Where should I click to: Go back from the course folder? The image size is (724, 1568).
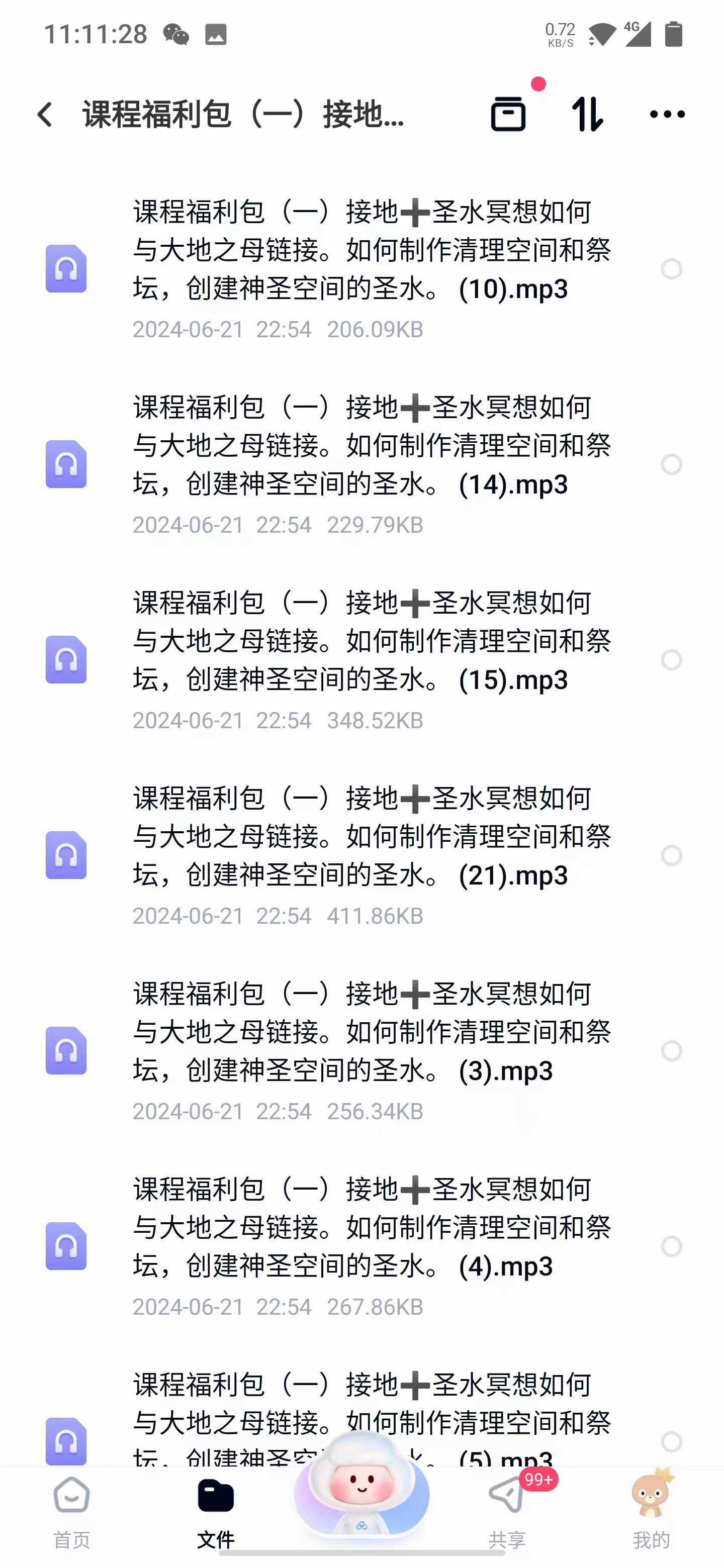coord(45,115)
